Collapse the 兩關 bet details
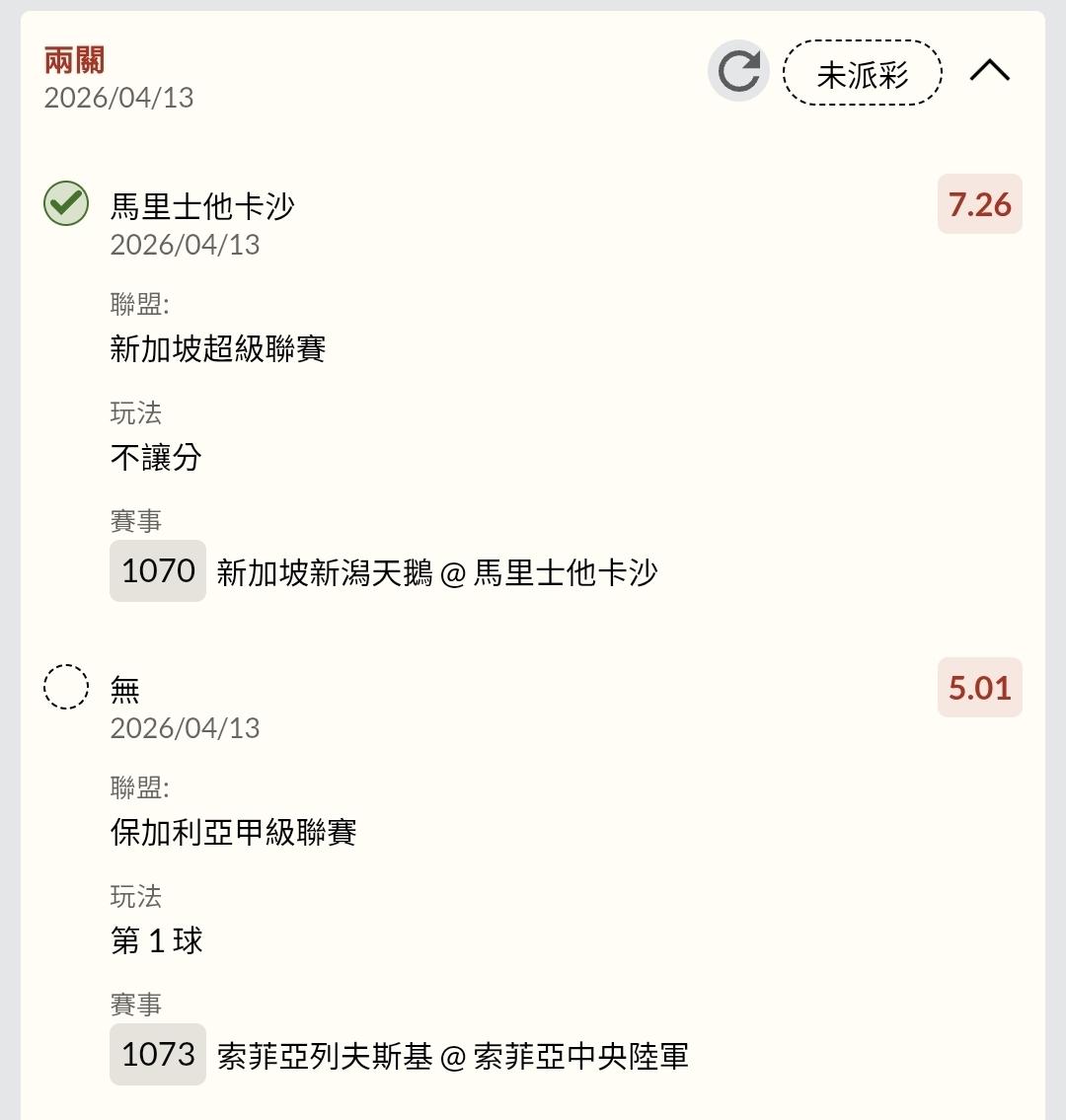Image resolution: width=1066 pixels, height=1120 pixels. click(990, 70)
